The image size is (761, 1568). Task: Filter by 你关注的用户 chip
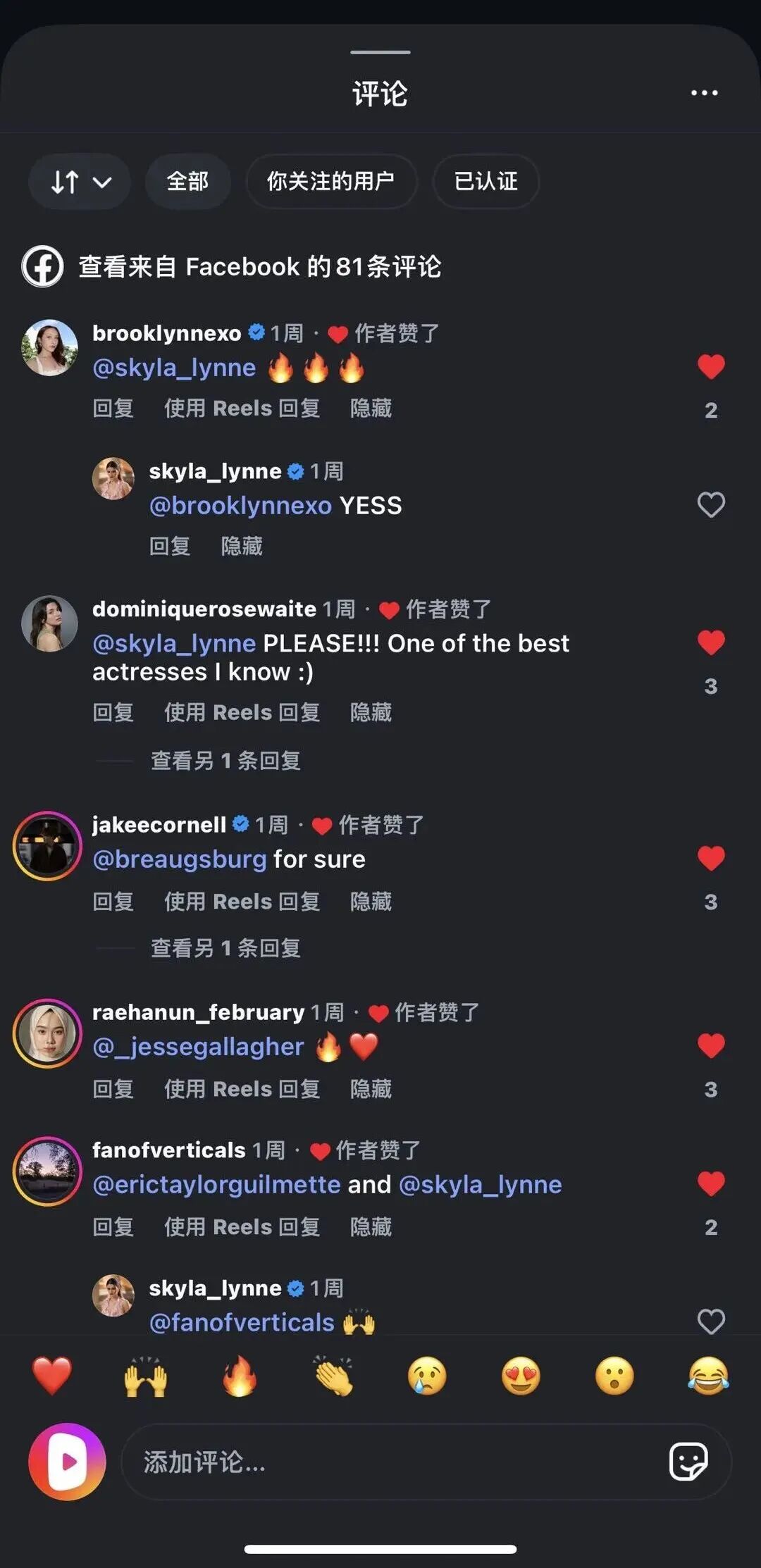(330, 182)
